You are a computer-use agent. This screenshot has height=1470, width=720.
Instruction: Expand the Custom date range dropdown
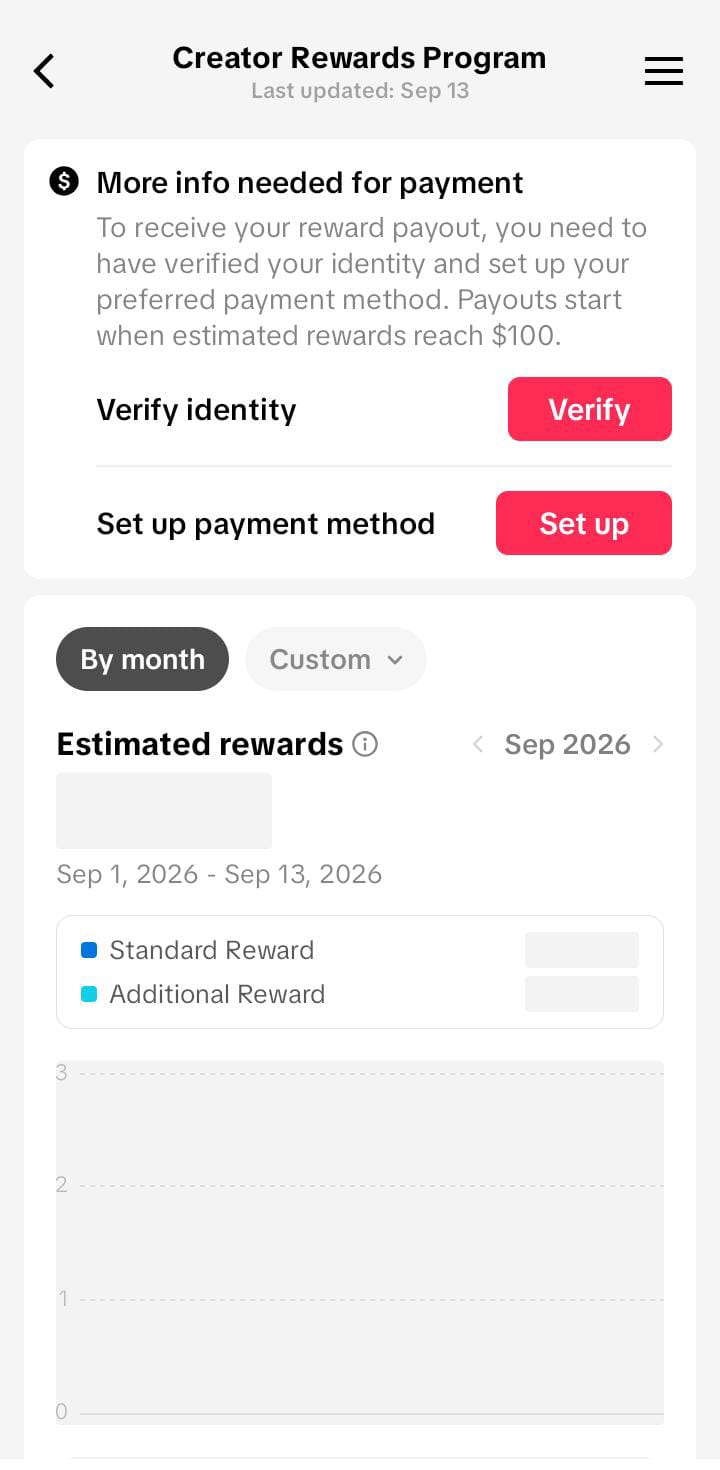coord(336,659)
